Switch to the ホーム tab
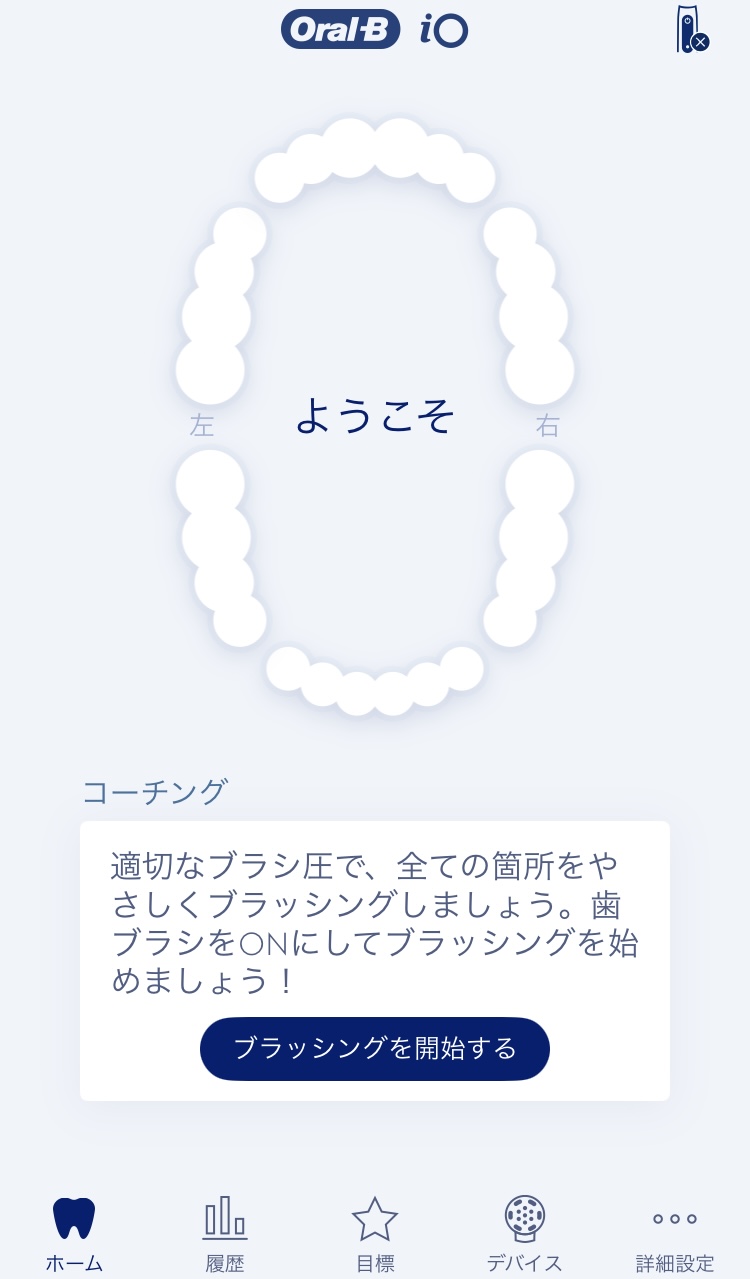Screen dimensions: 750x1279 74,1234
